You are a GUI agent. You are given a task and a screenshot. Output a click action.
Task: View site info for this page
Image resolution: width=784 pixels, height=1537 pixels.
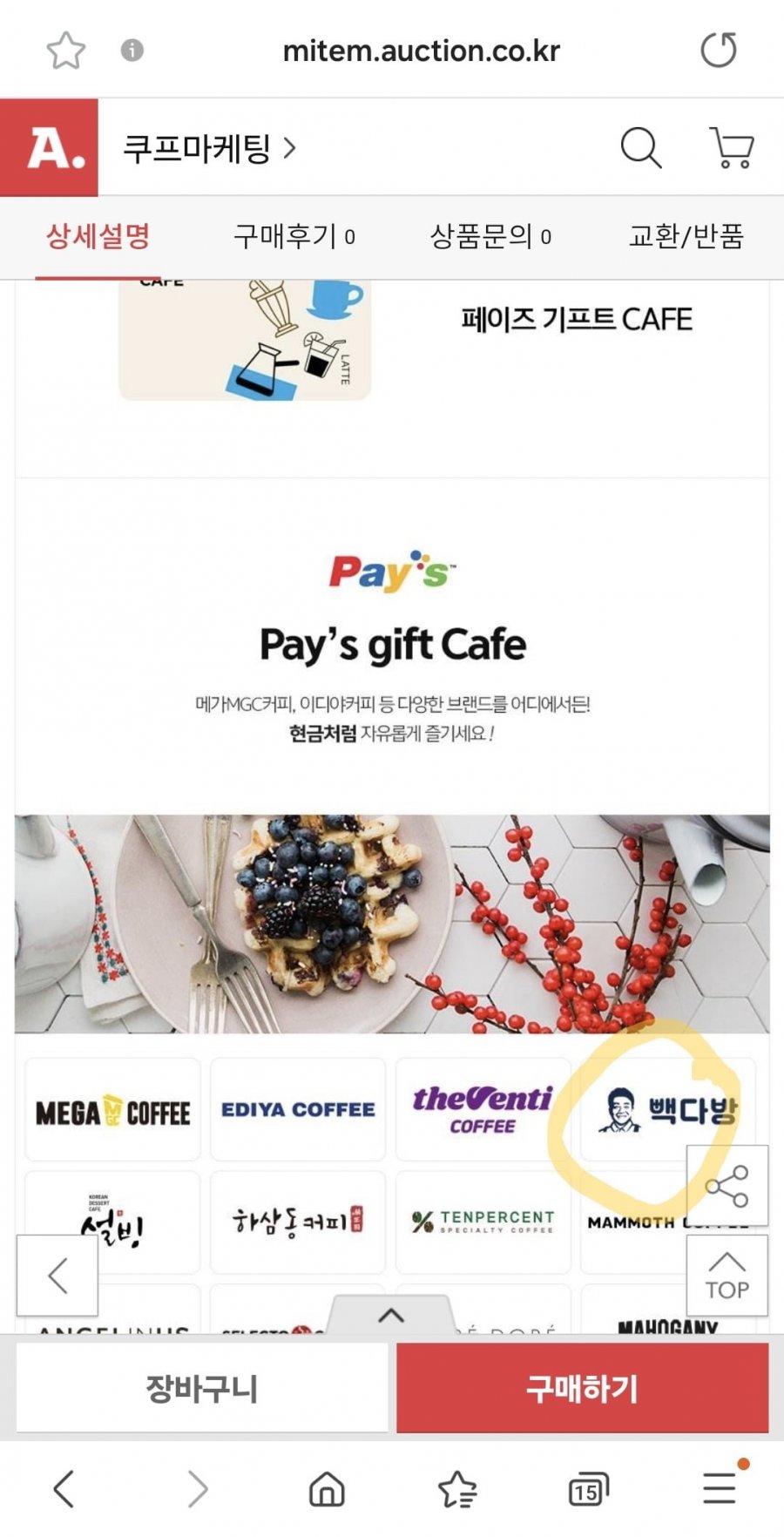click(x=132, y=51)
